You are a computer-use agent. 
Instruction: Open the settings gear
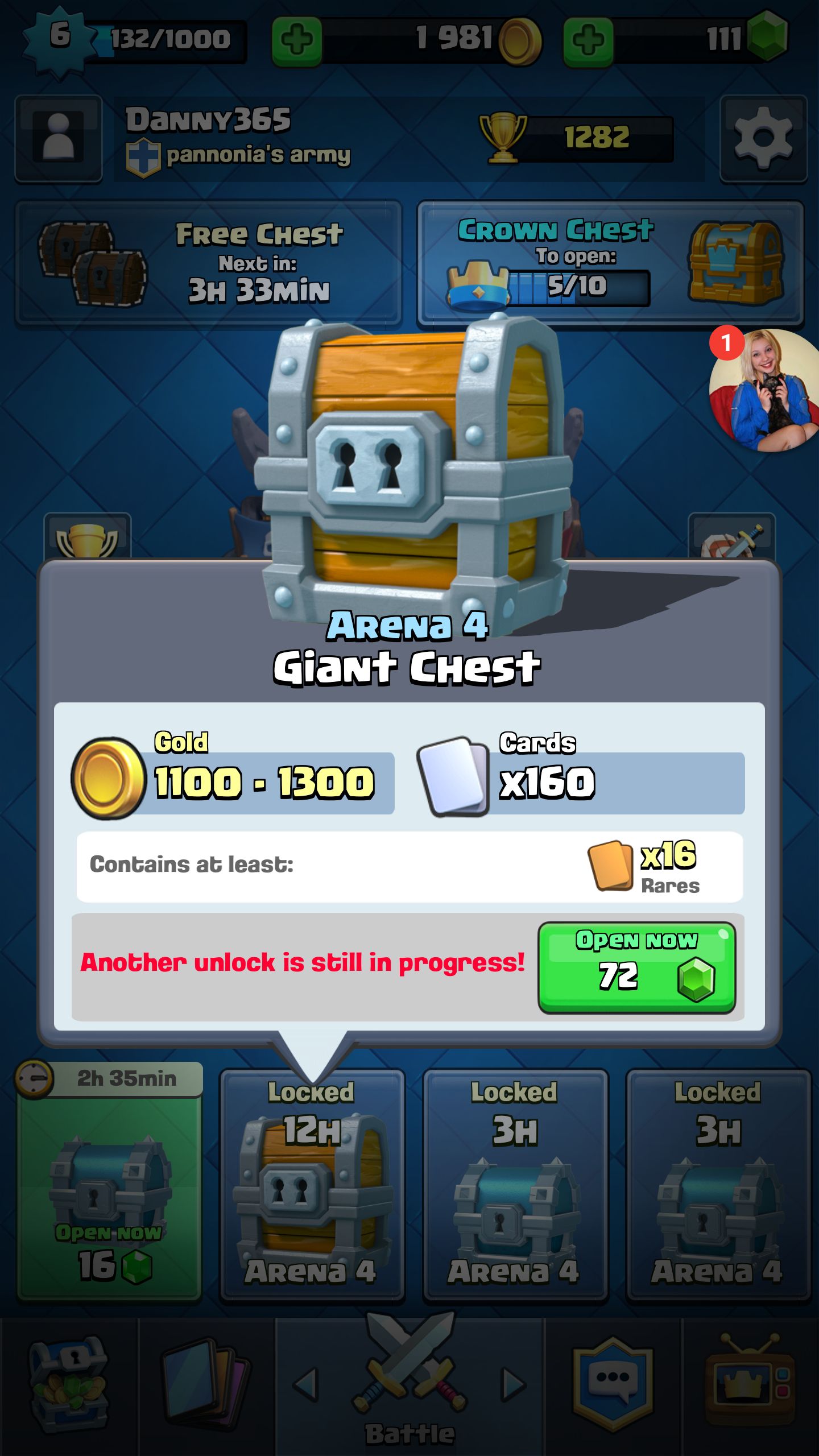point(763,138)
